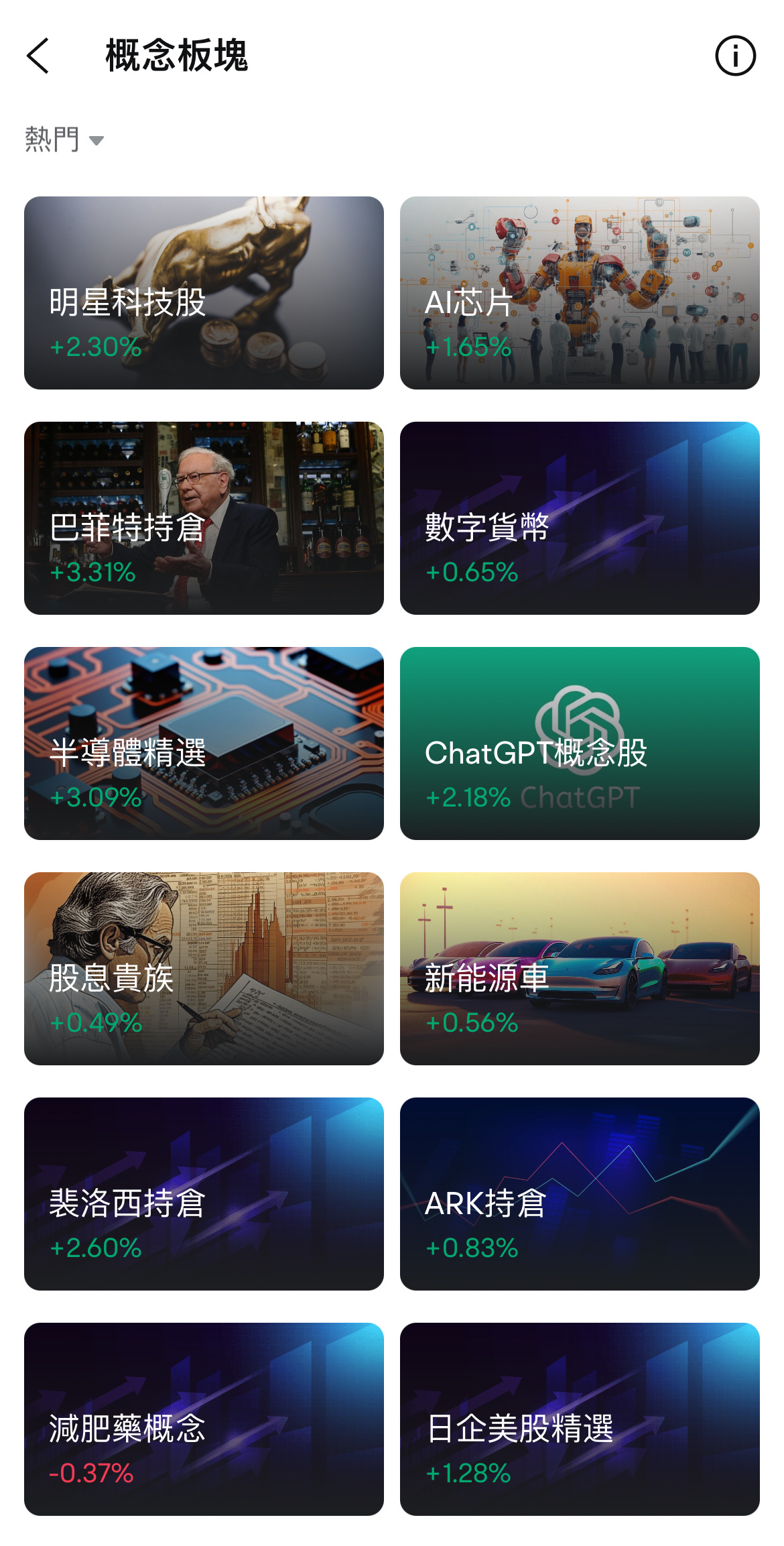Open the info icon

click(x=735, y=56)
